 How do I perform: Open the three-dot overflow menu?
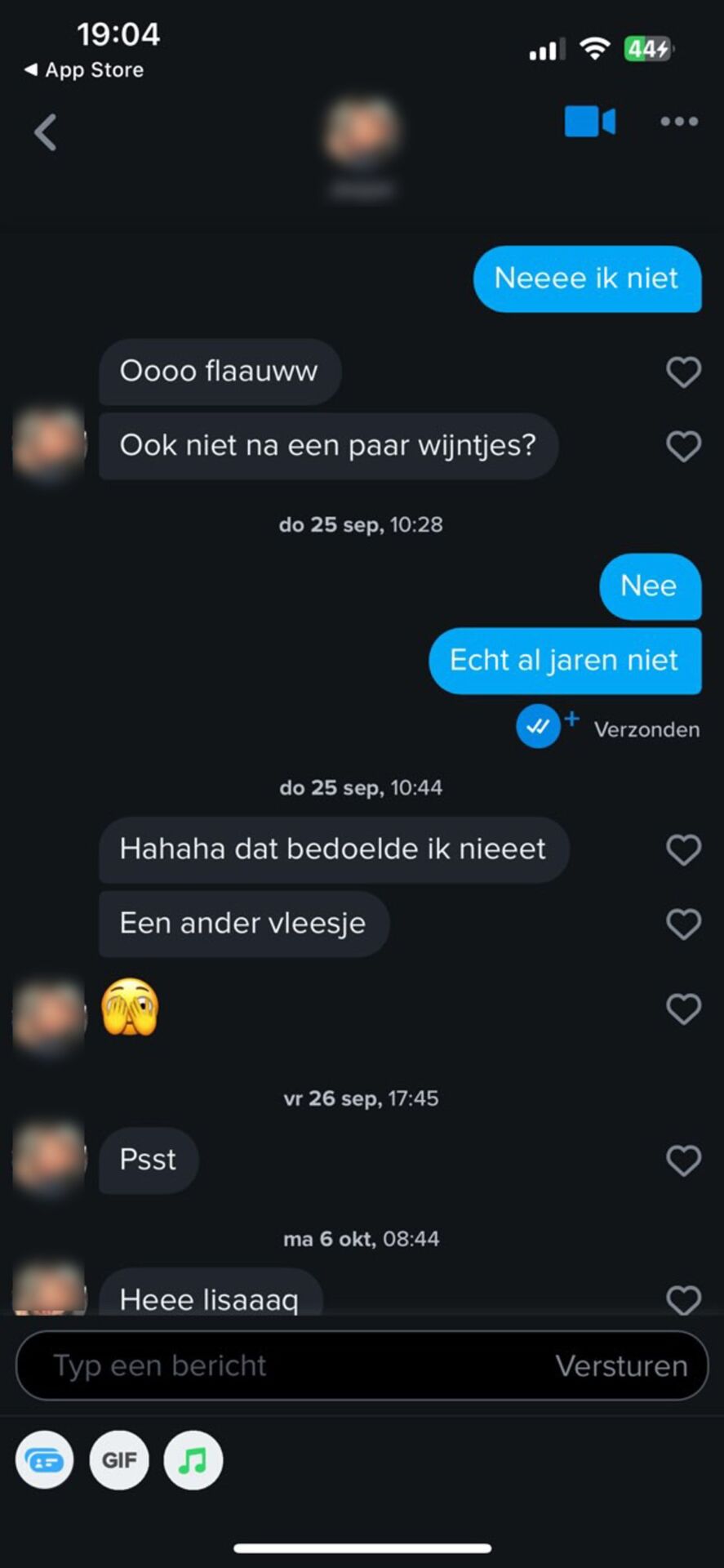tap(679, 122)
